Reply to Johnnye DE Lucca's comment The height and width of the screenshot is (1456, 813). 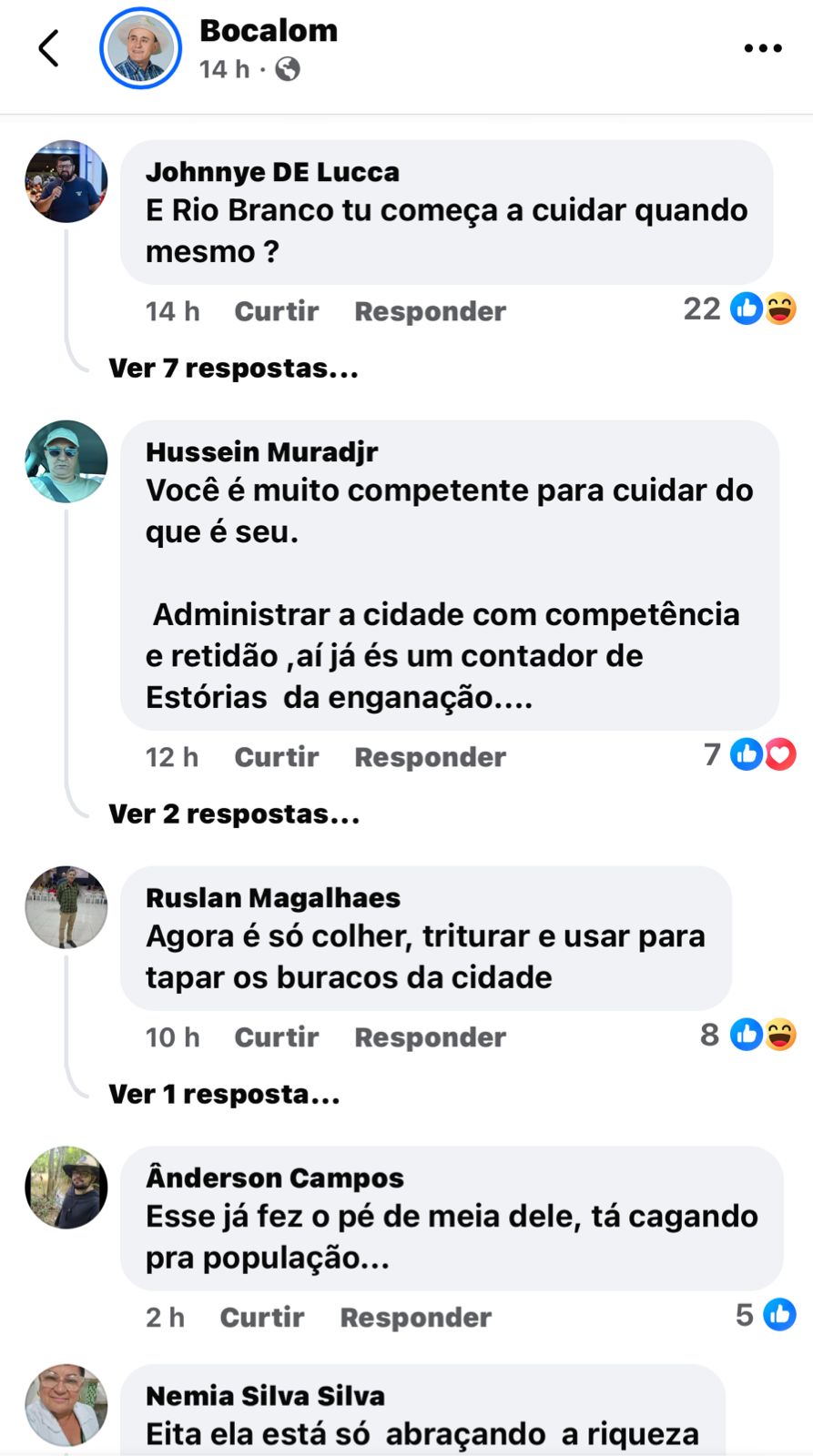pyautogui.click(x=430, y=311)
